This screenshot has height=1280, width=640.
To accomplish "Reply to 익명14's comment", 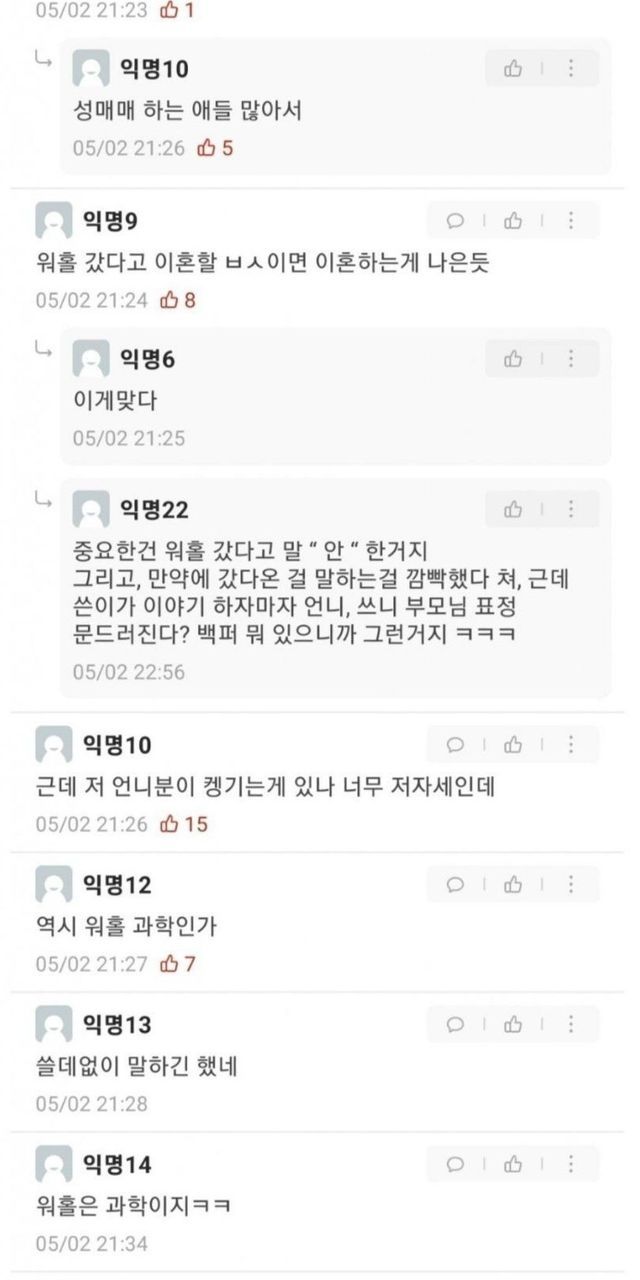I will (x=455, y=1164).
